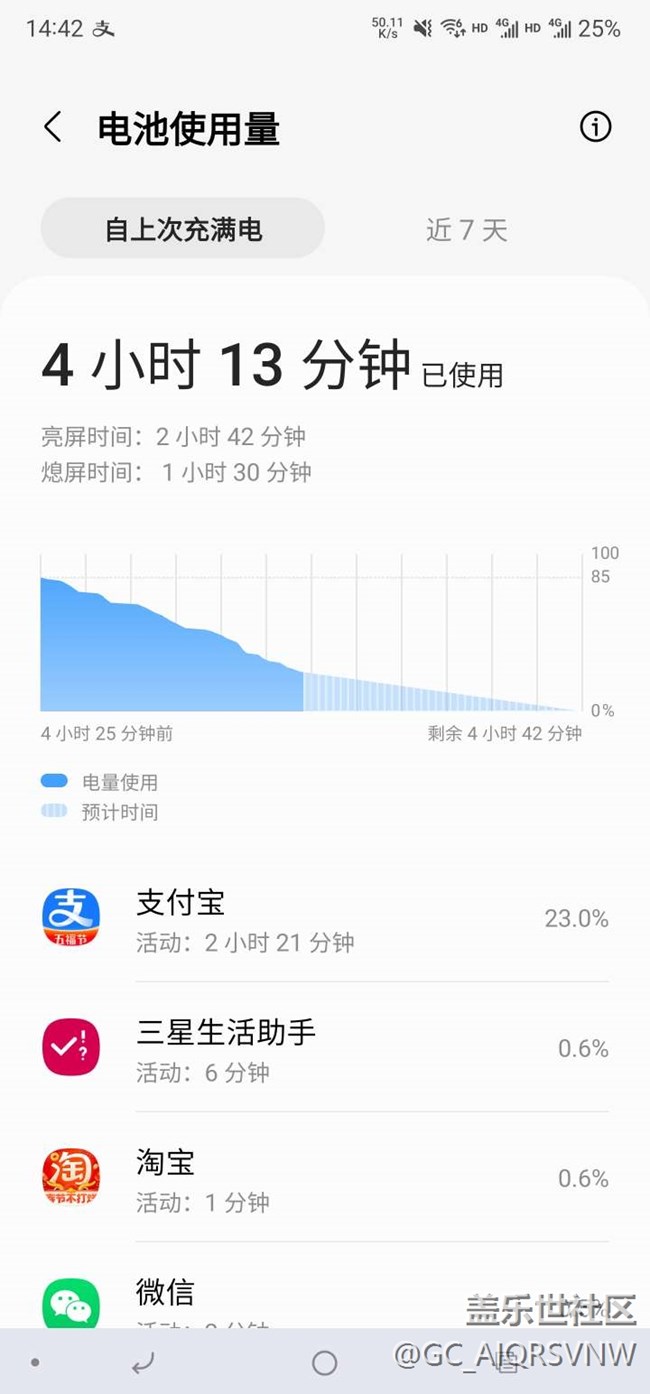650x1394 pixels.
Task: Select the 自上次充满电 tab
Action: (183, 229)
